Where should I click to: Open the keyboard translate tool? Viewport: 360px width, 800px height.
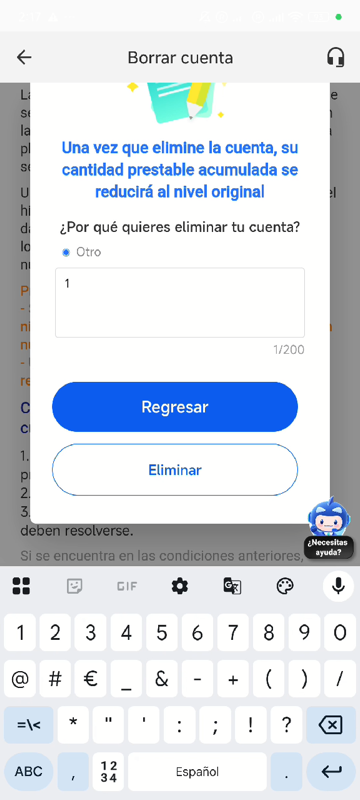233,586
